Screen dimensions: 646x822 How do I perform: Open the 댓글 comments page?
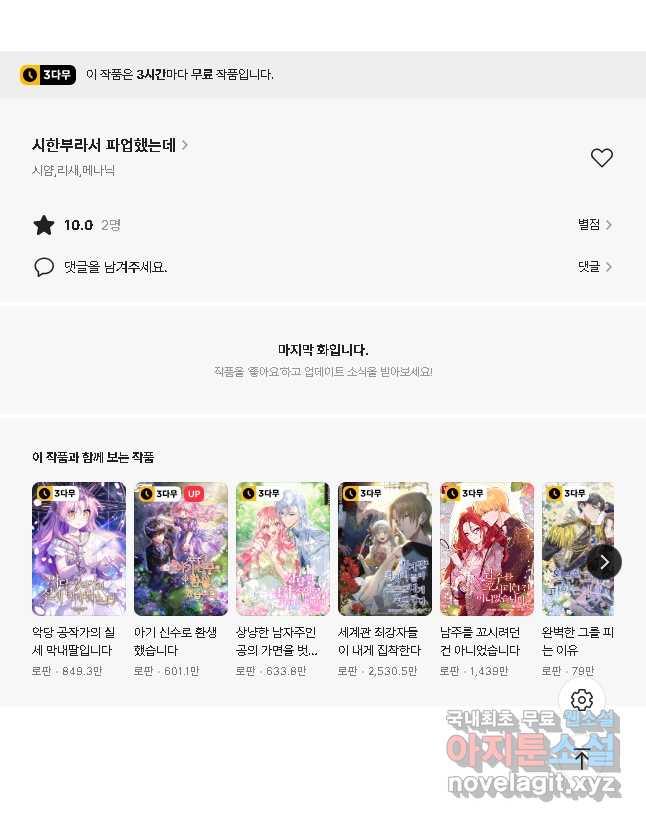(594, 267)
